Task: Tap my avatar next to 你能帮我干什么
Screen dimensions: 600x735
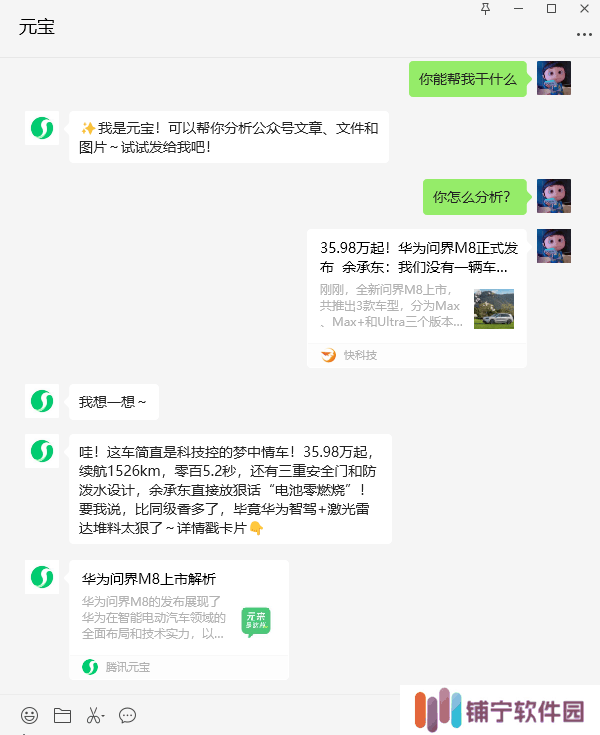Action: click(x=554, y=78)
